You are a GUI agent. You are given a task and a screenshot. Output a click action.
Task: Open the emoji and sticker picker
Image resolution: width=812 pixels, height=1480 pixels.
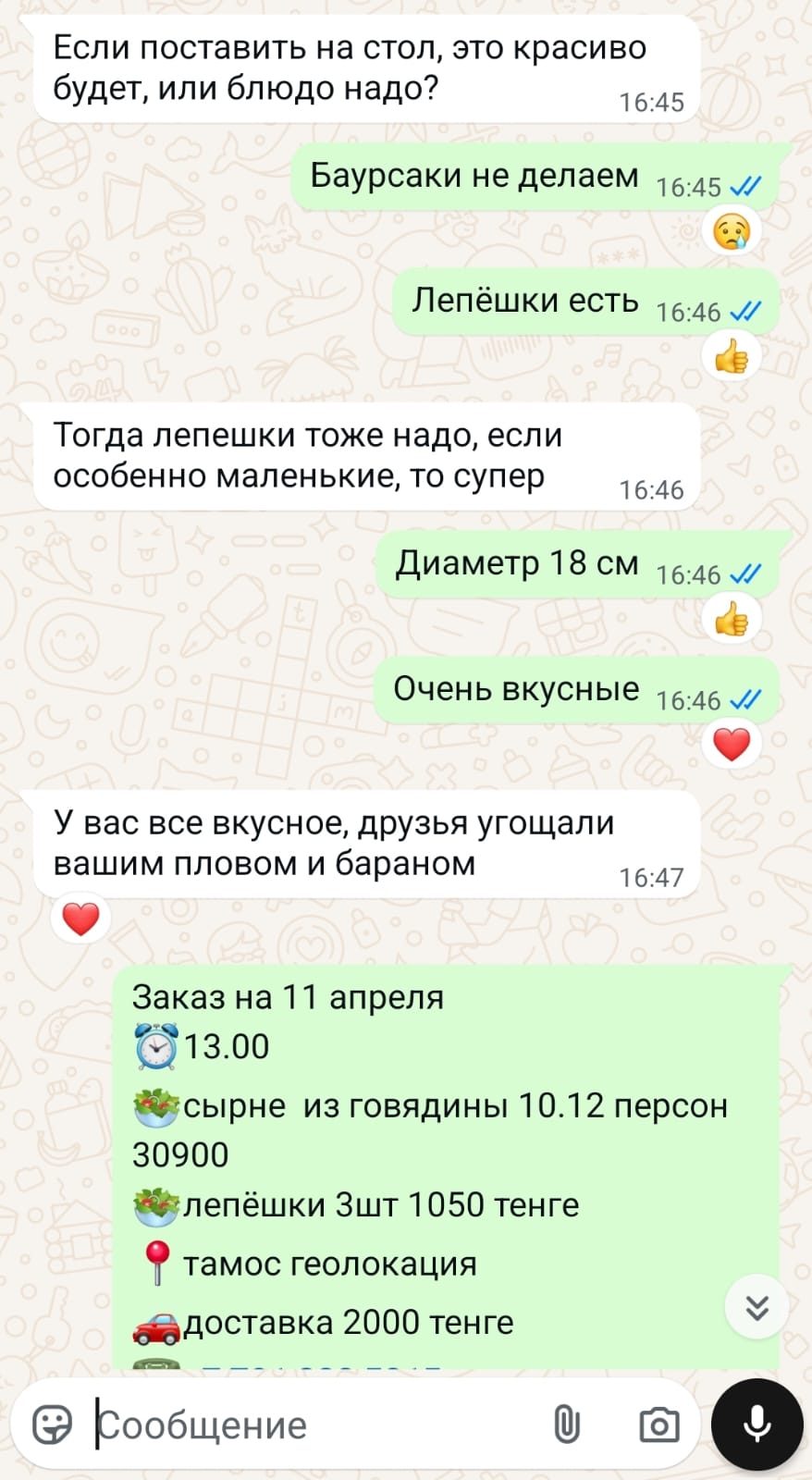[52, 1424]
